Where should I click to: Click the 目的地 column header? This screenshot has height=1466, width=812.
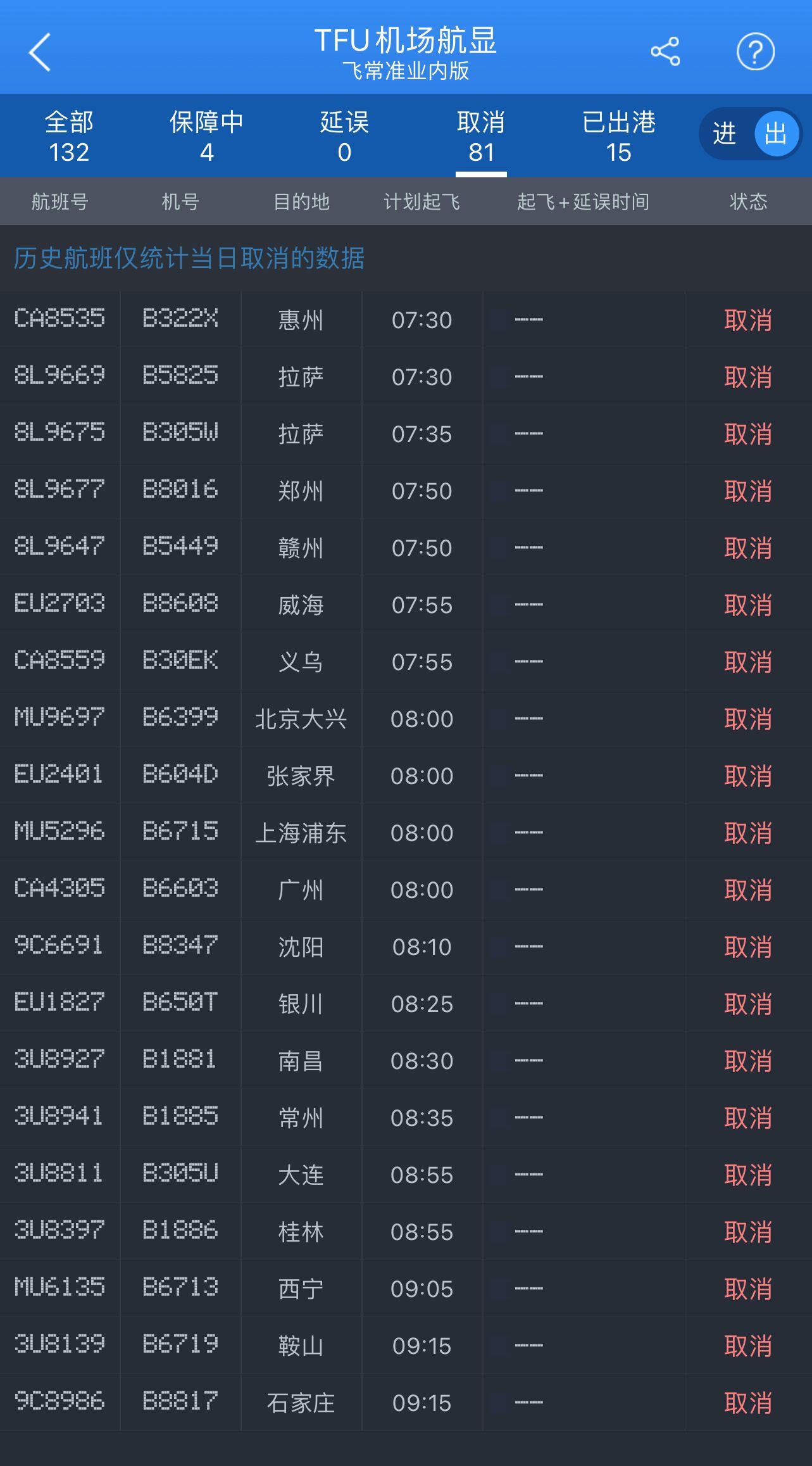pyautogui.click(x=302, y=202)
